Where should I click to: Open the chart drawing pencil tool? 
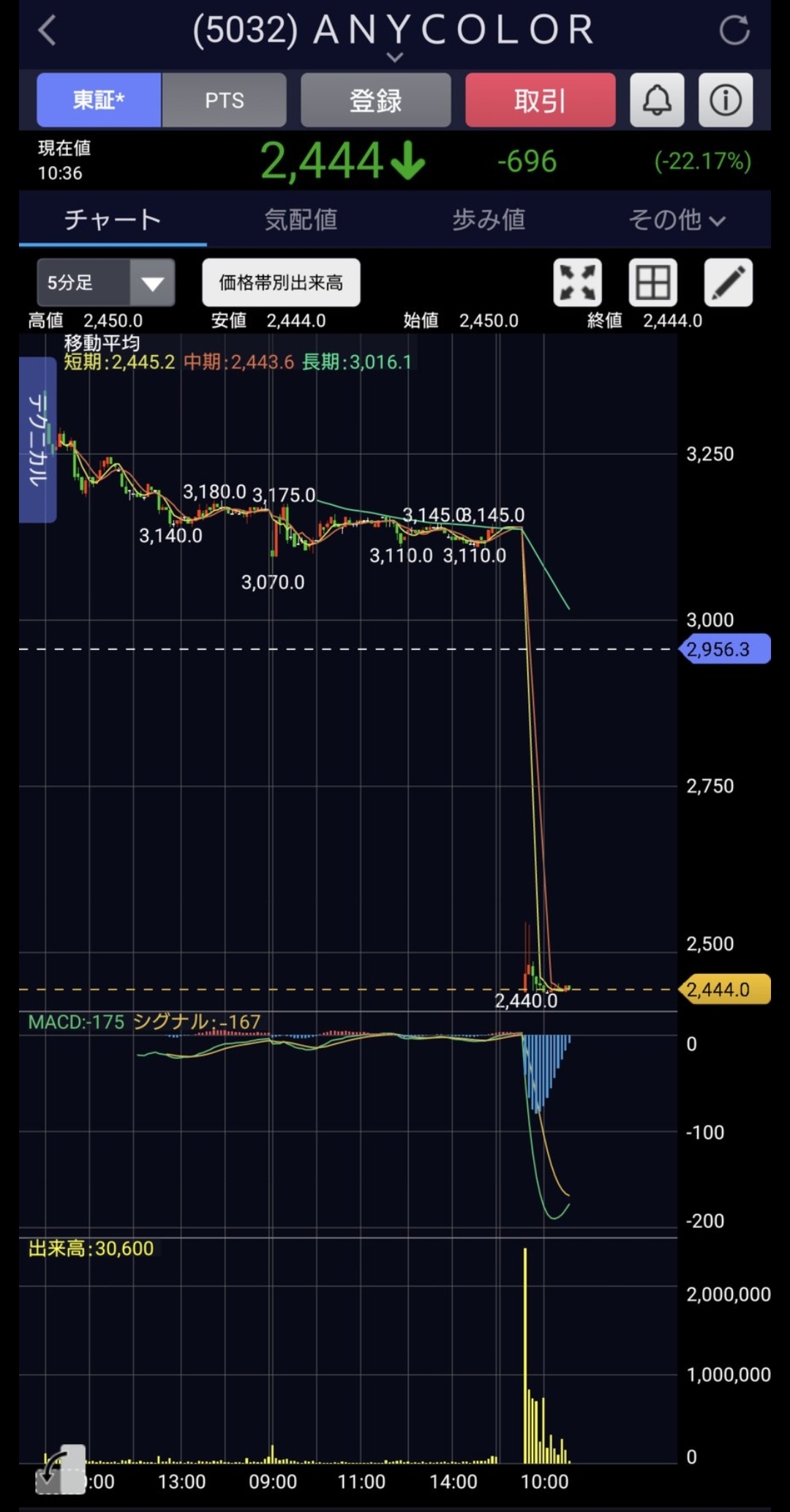point(728,282)
